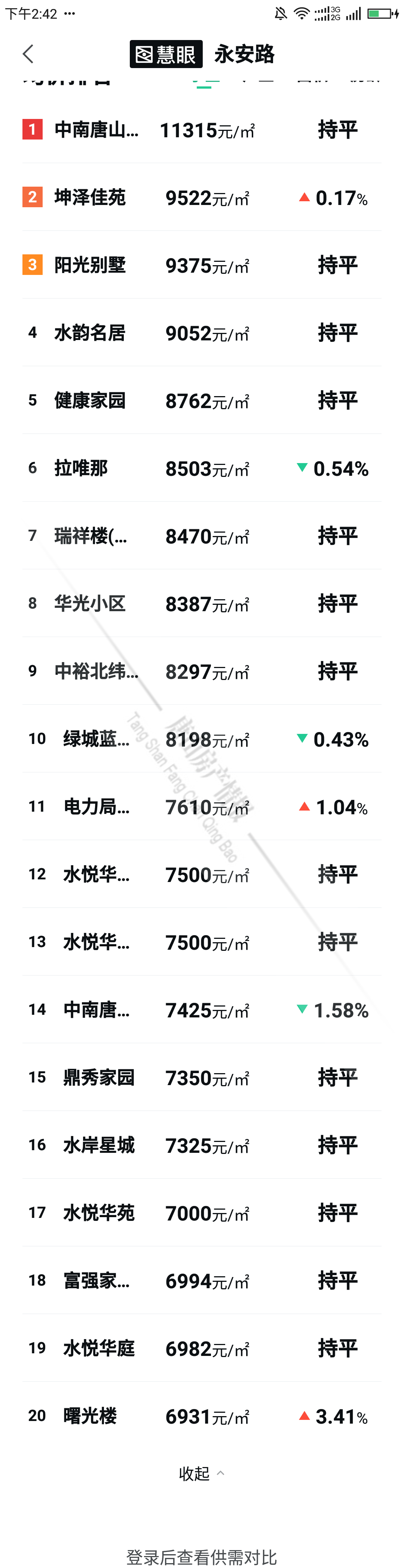Open 水悦华苑 community details
The image size is (404, 1568).
coord(98,1213)
